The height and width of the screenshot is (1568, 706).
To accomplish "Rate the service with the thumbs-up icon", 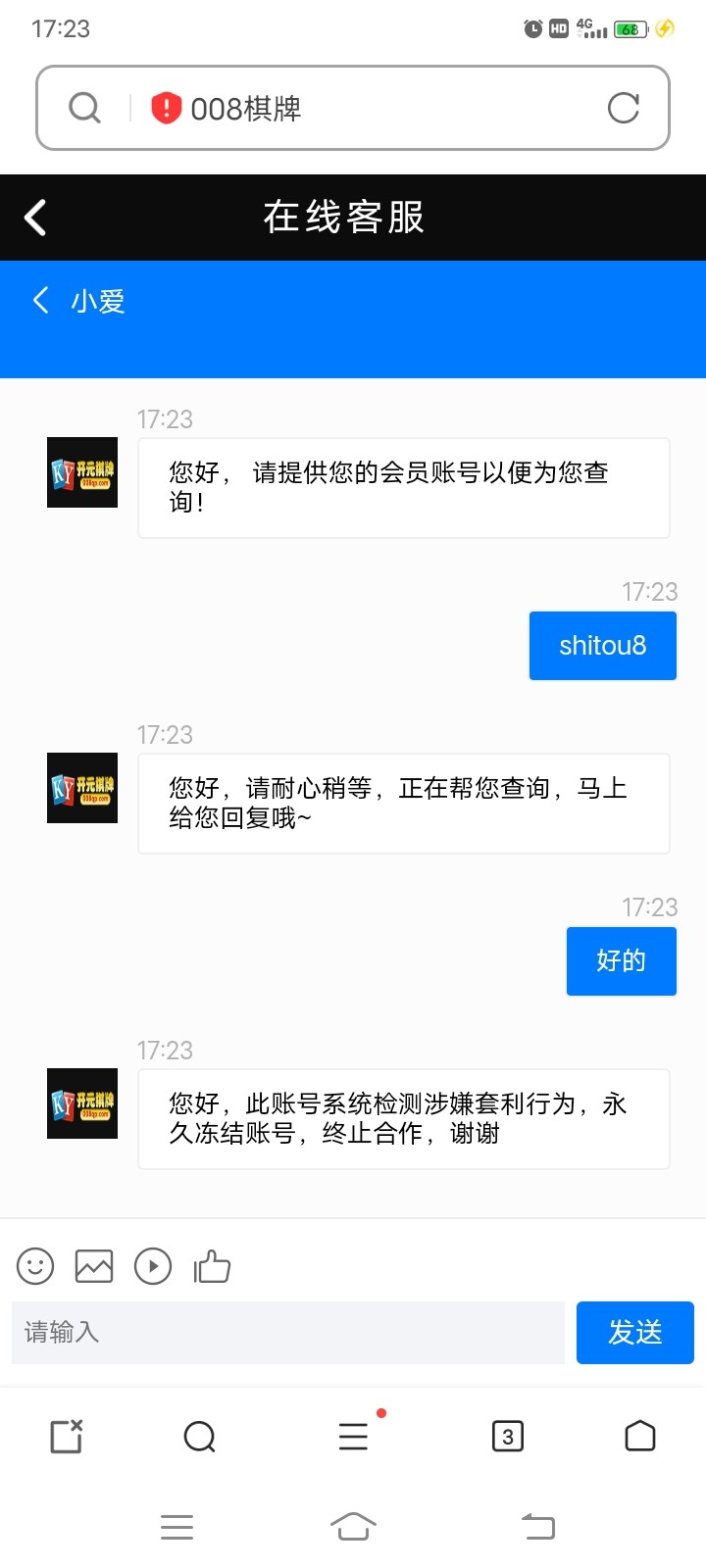I will click(x=212, y=1266).
